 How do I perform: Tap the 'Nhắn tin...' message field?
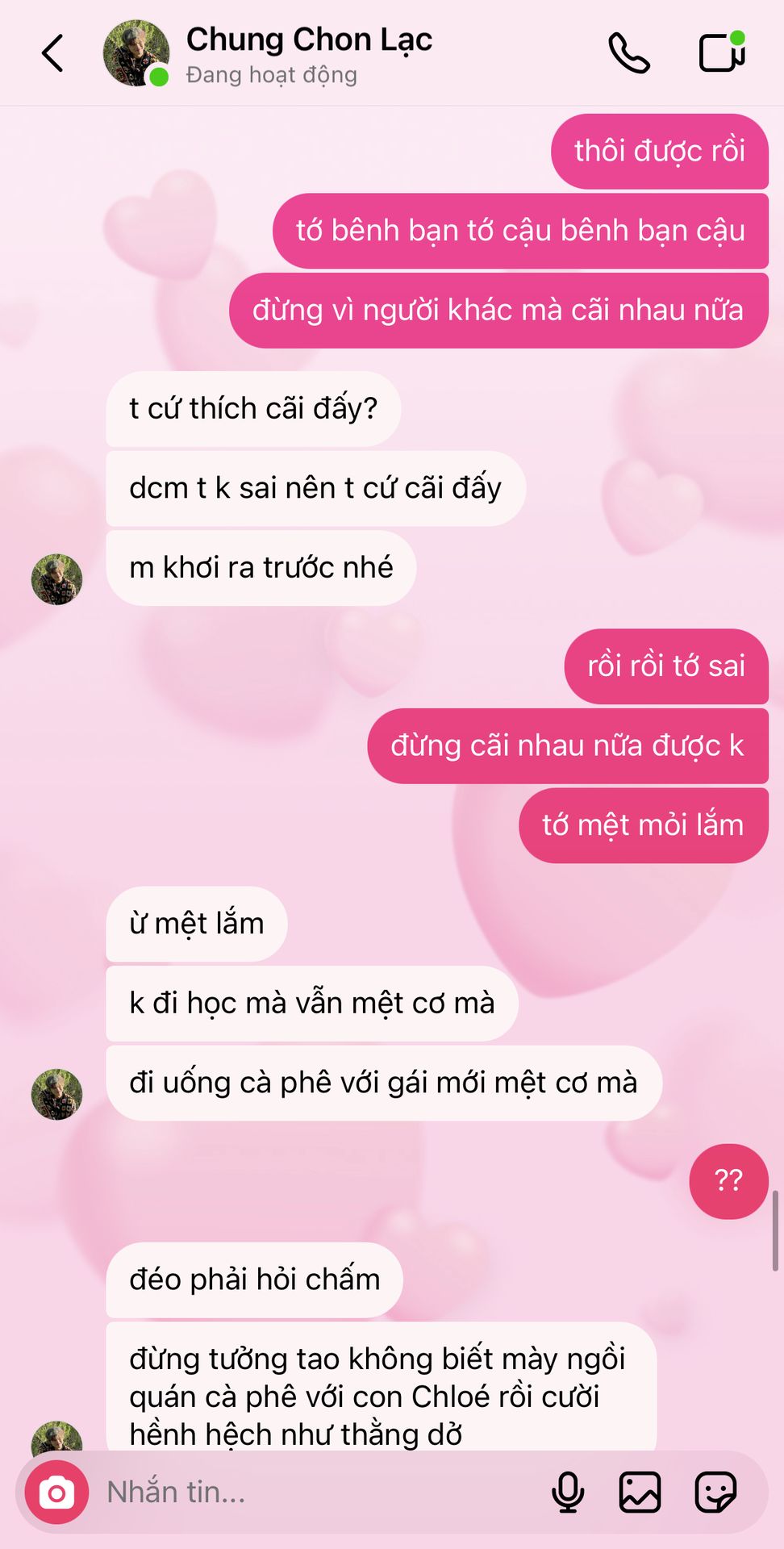319,1492
